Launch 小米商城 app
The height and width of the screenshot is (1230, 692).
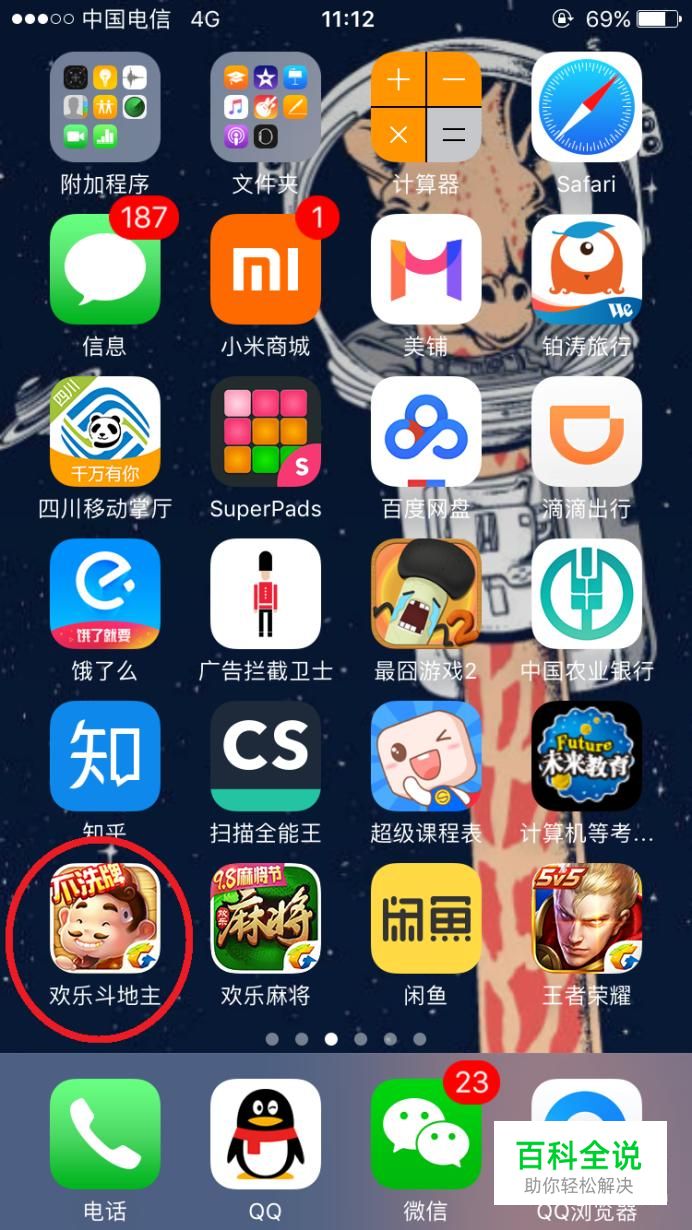click(x=265, y=269)
